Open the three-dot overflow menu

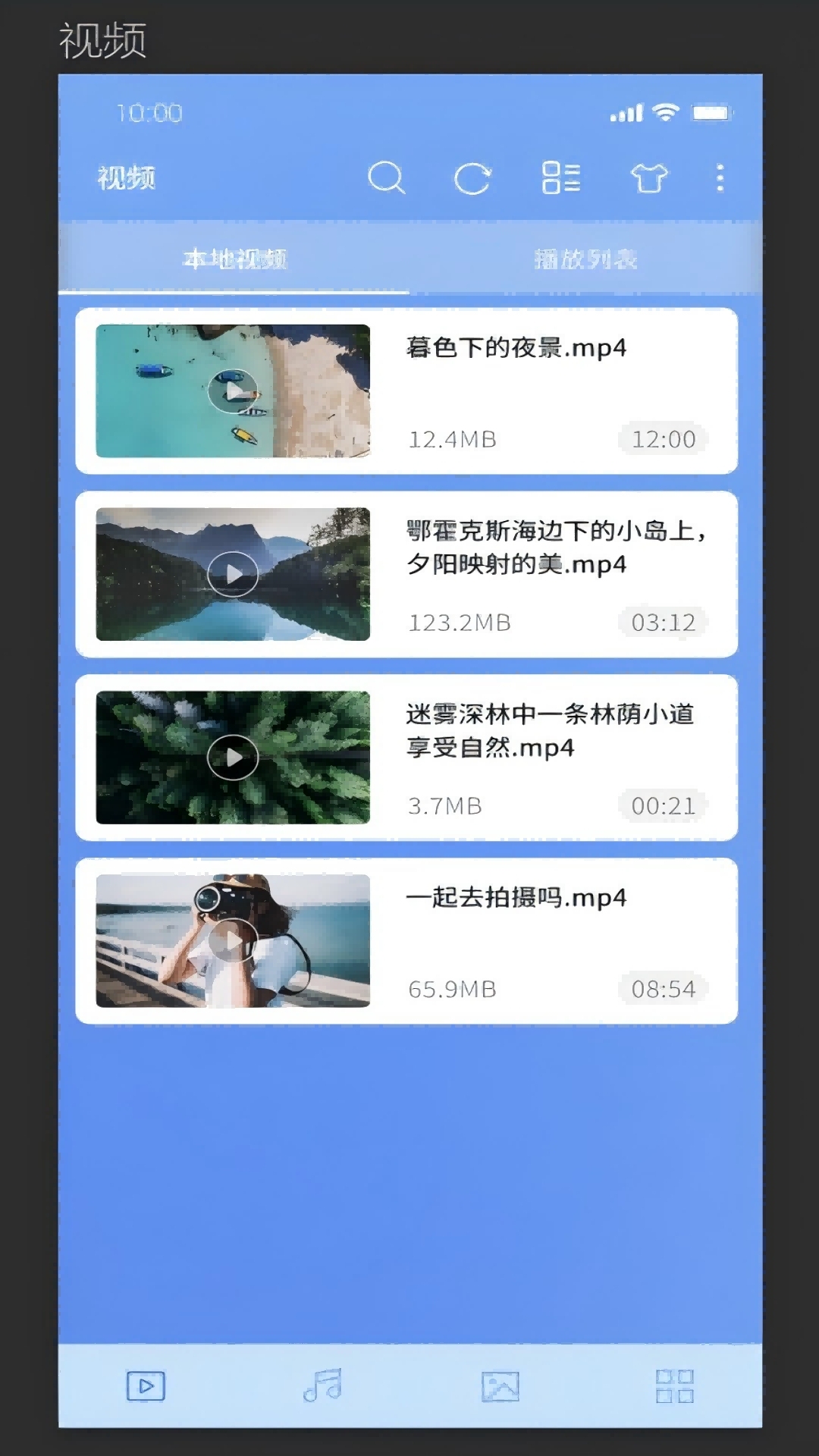tap(720, 178)
